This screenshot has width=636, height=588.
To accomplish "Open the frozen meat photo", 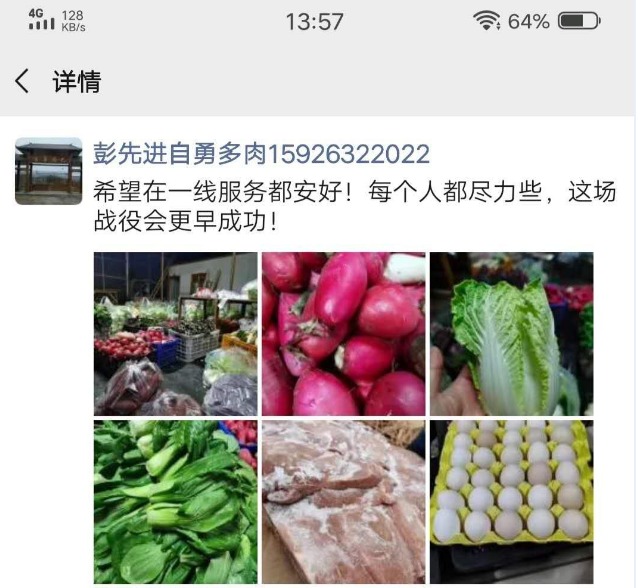I will [x=343, y=502].
